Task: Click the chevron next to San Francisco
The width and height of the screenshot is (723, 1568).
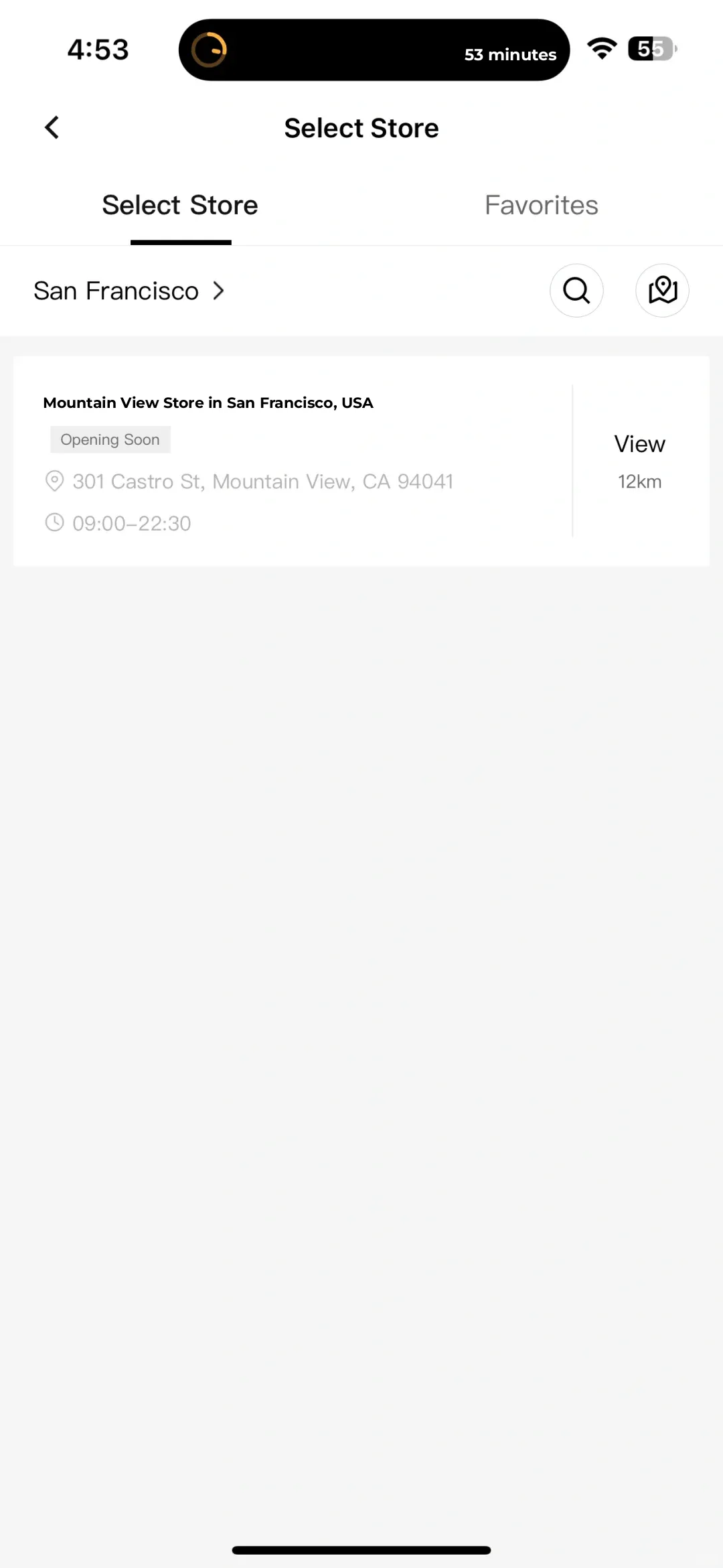Action: (218, 291)
